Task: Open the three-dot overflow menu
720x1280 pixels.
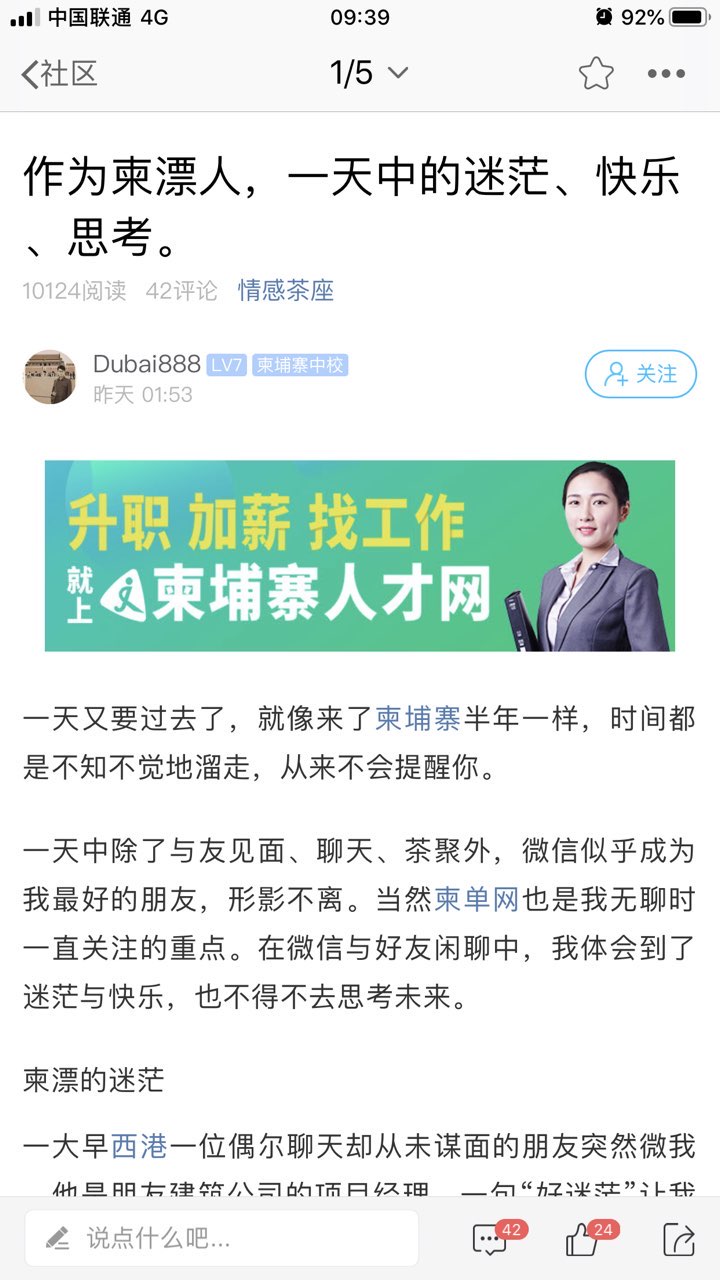Action: [666, 73]
